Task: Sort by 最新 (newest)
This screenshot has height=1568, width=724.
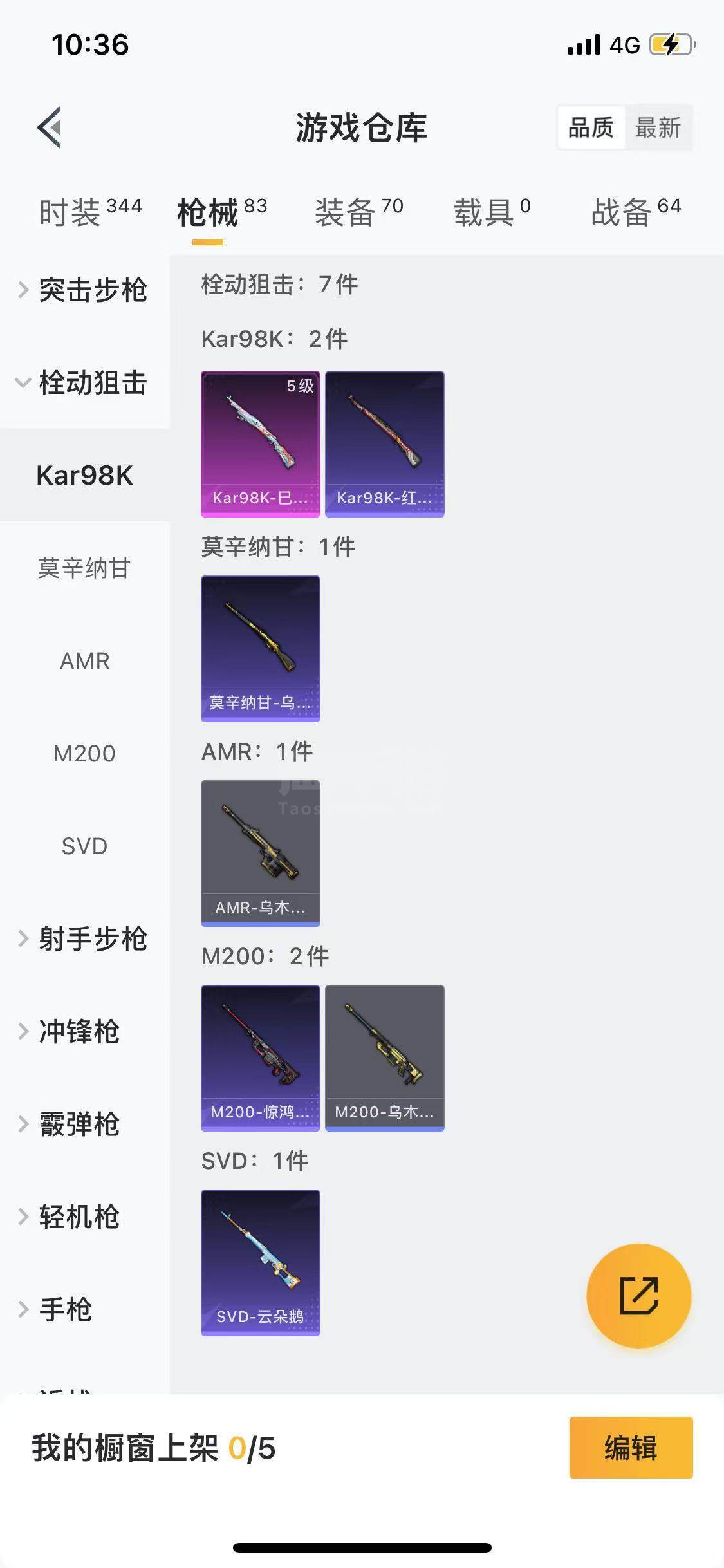Action: (x=657, y=127)
